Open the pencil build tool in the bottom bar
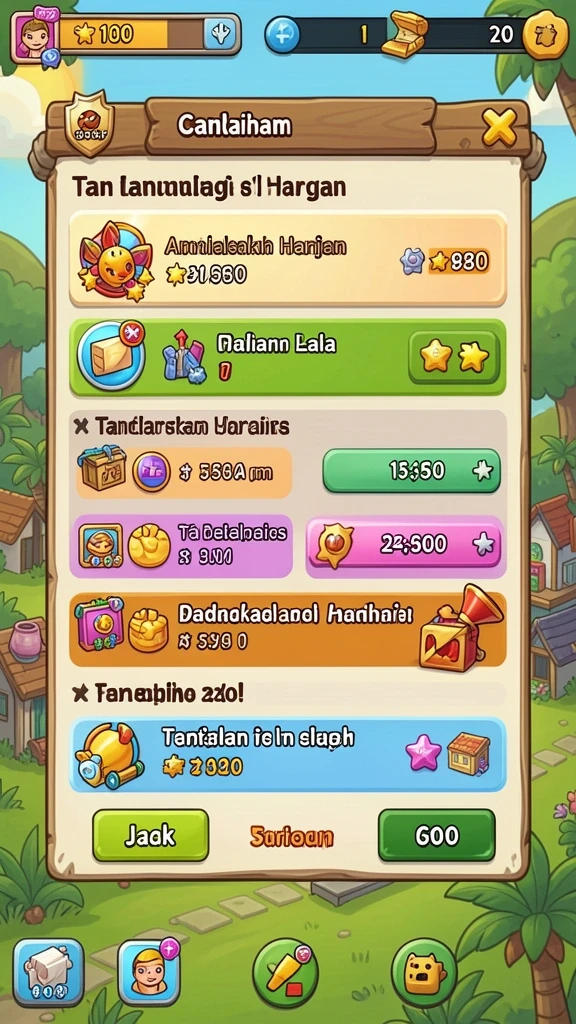 pos(285,973)
